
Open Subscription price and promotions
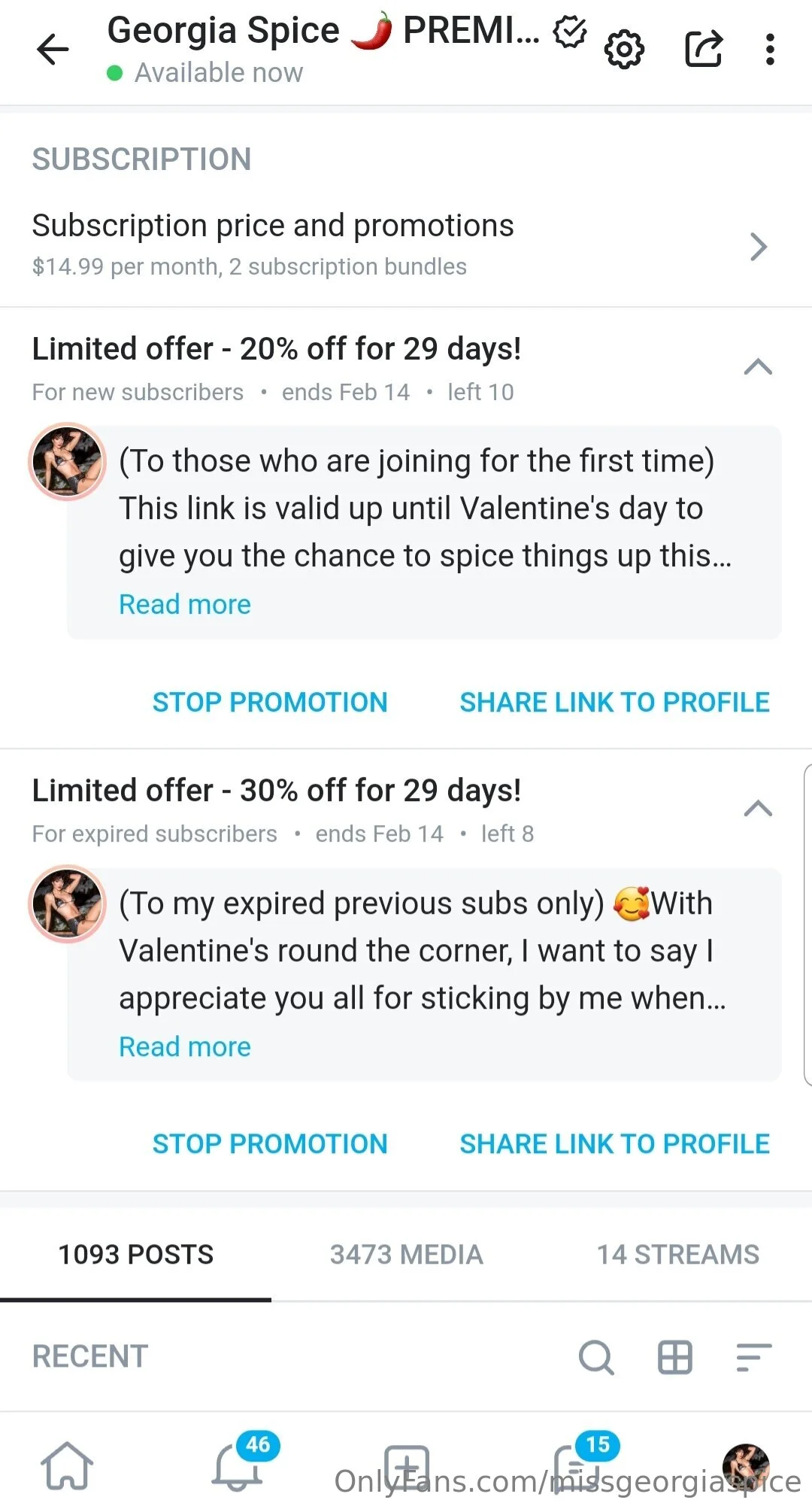pos(398,244)
